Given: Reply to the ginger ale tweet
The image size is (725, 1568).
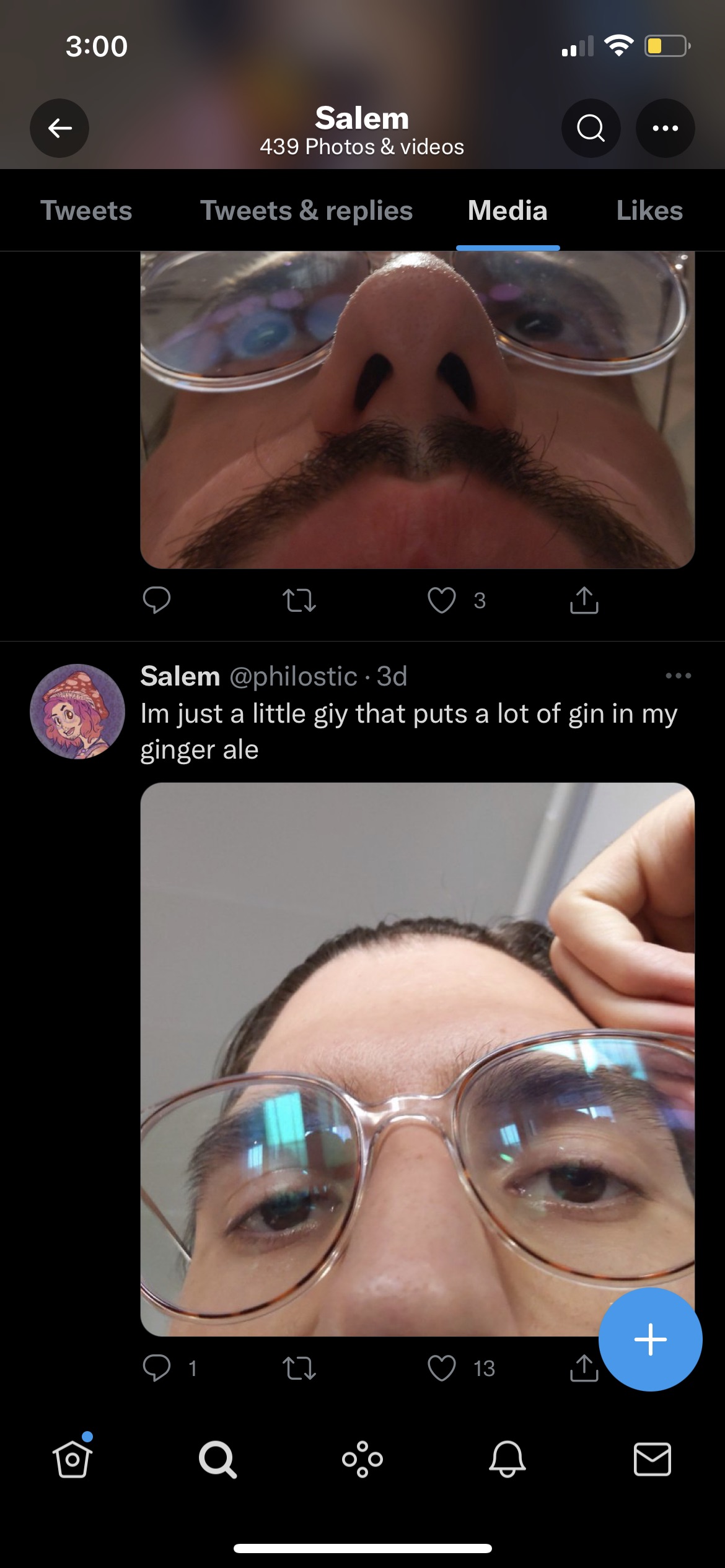Looking at the screenshot, I should click(157, 1368).
